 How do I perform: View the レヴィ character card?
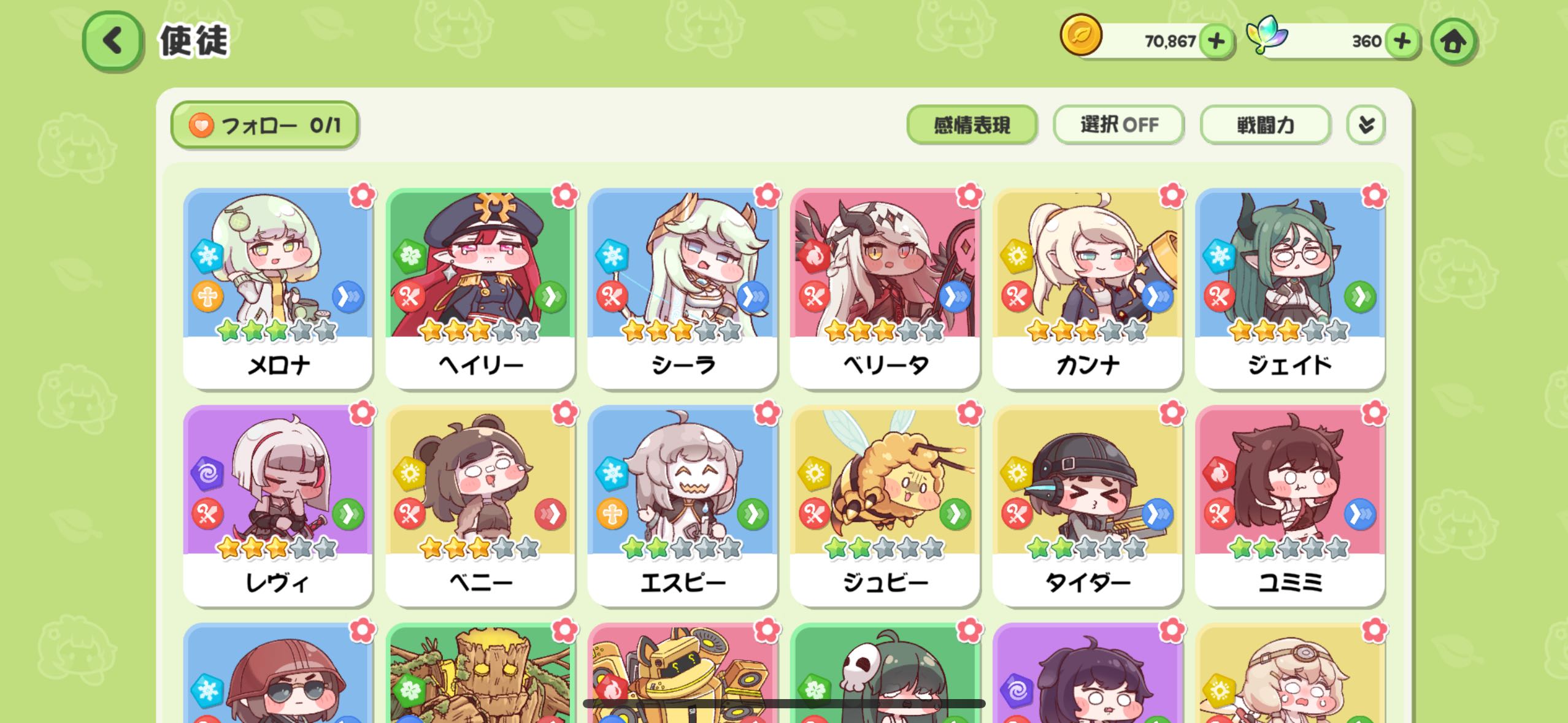[x=278, y=506]
